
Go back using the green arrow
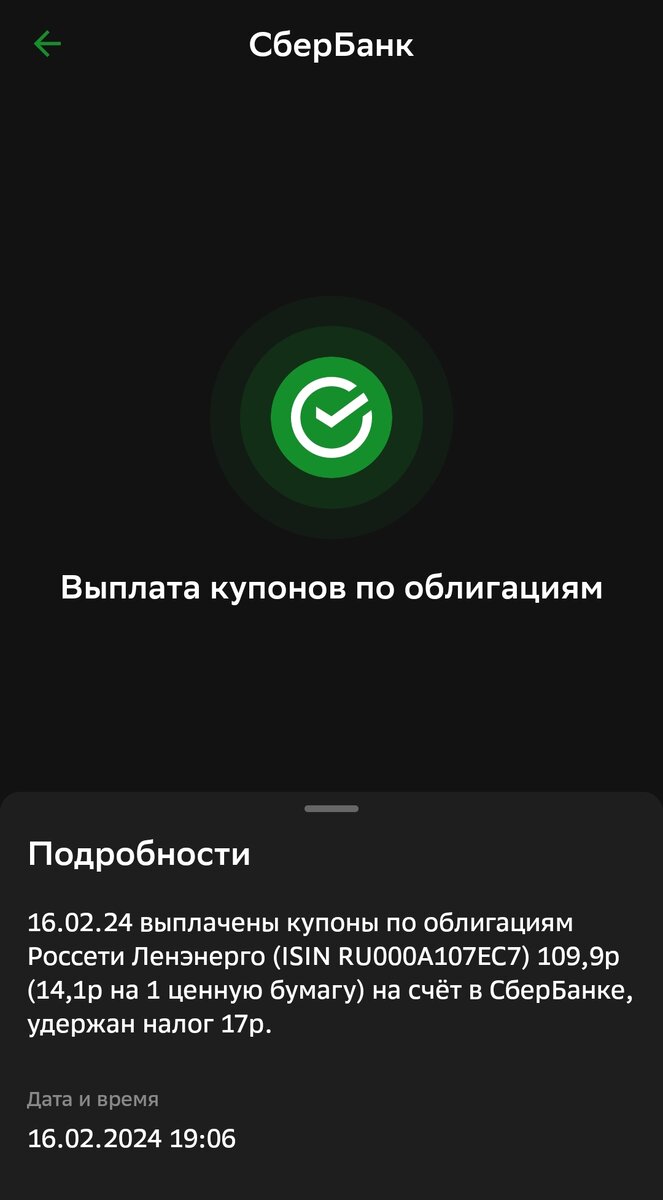click(47, 44)
